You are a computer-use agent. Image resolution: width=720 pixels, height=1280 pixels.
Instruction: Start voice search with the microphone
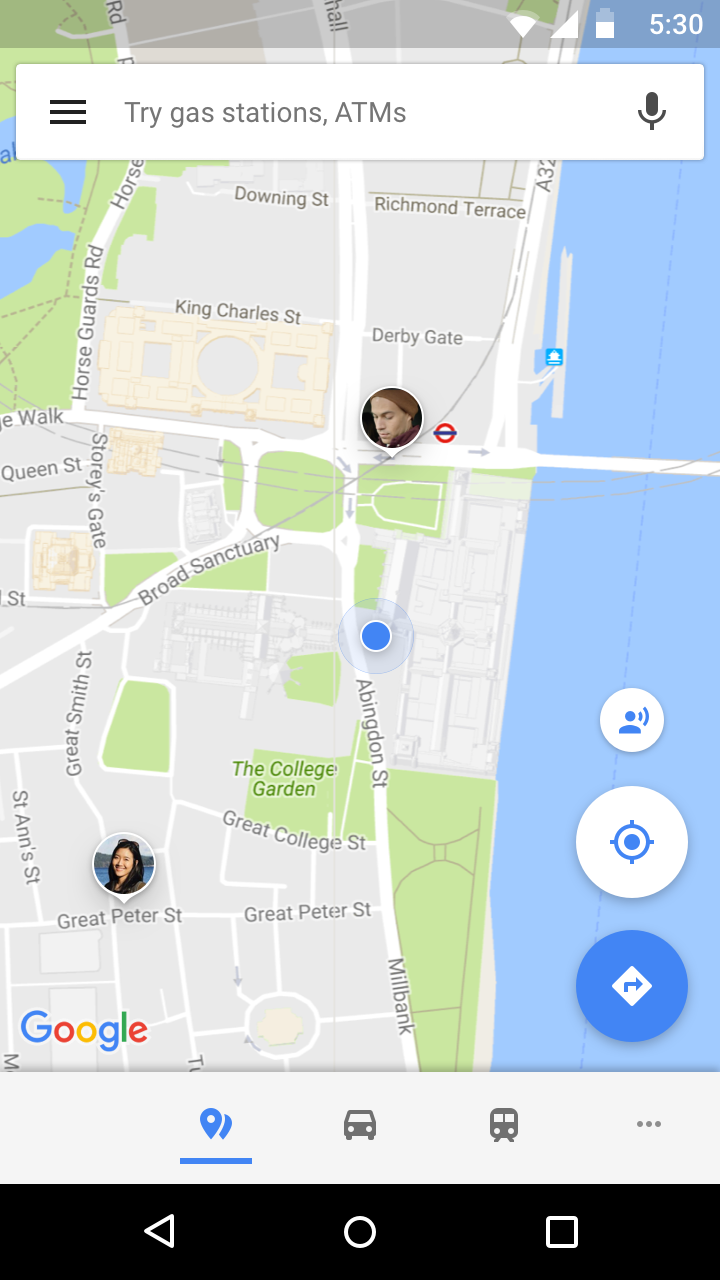click(x=651, y=112)
